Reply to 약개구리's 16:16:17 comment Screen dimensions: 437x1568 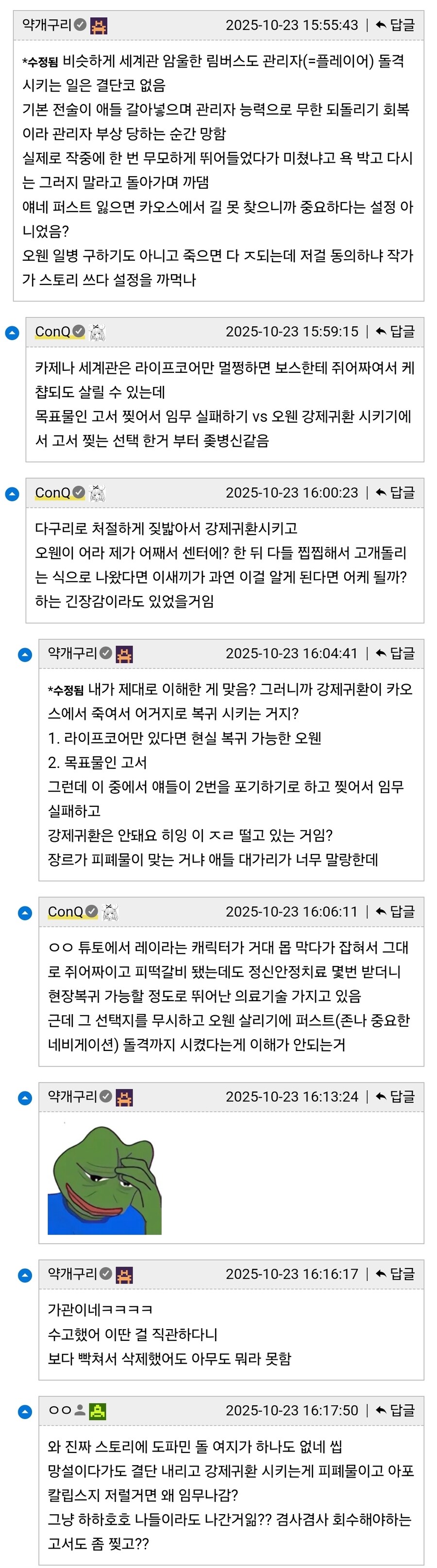[x=395, y=1274]
